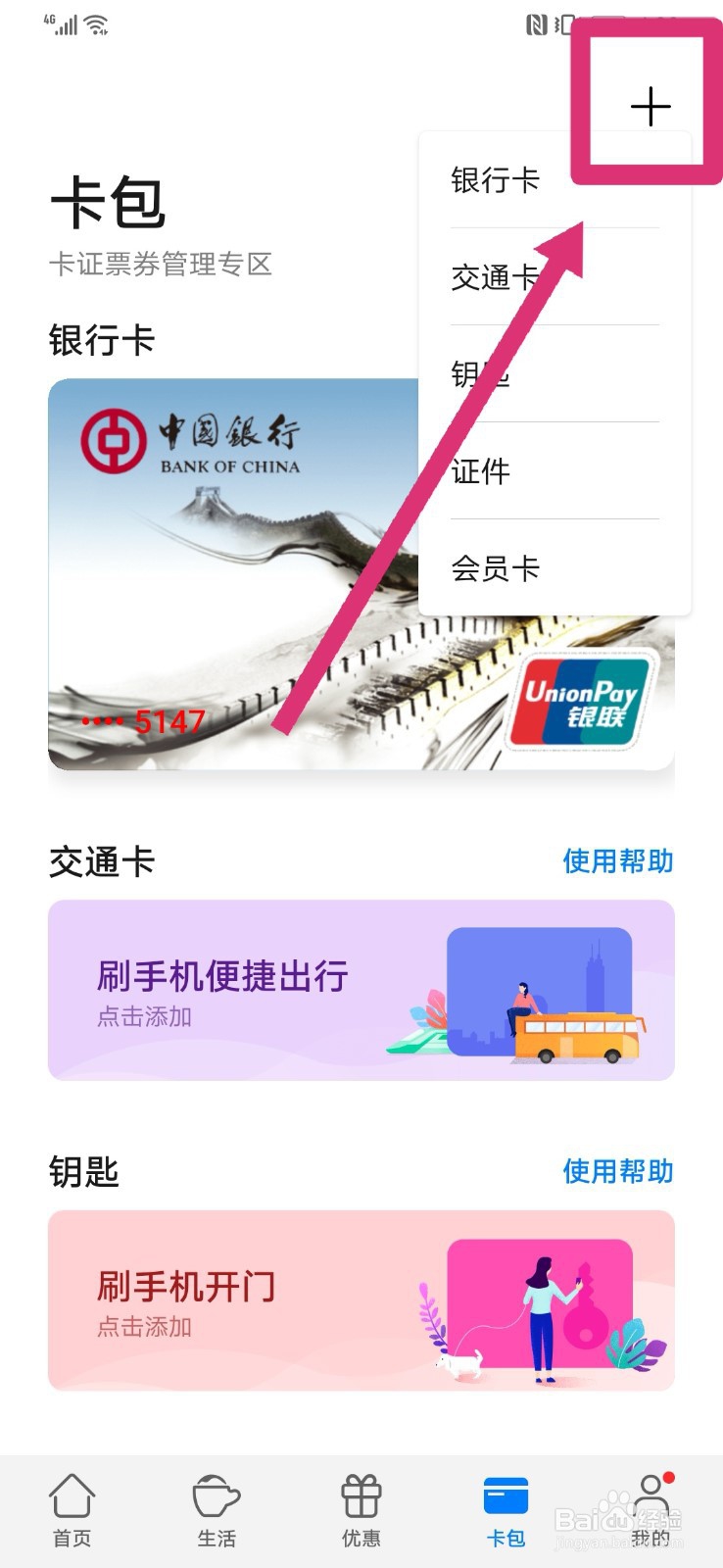Tap the UnionPay logo on the card
The image size is (723, 1568).
585,698
